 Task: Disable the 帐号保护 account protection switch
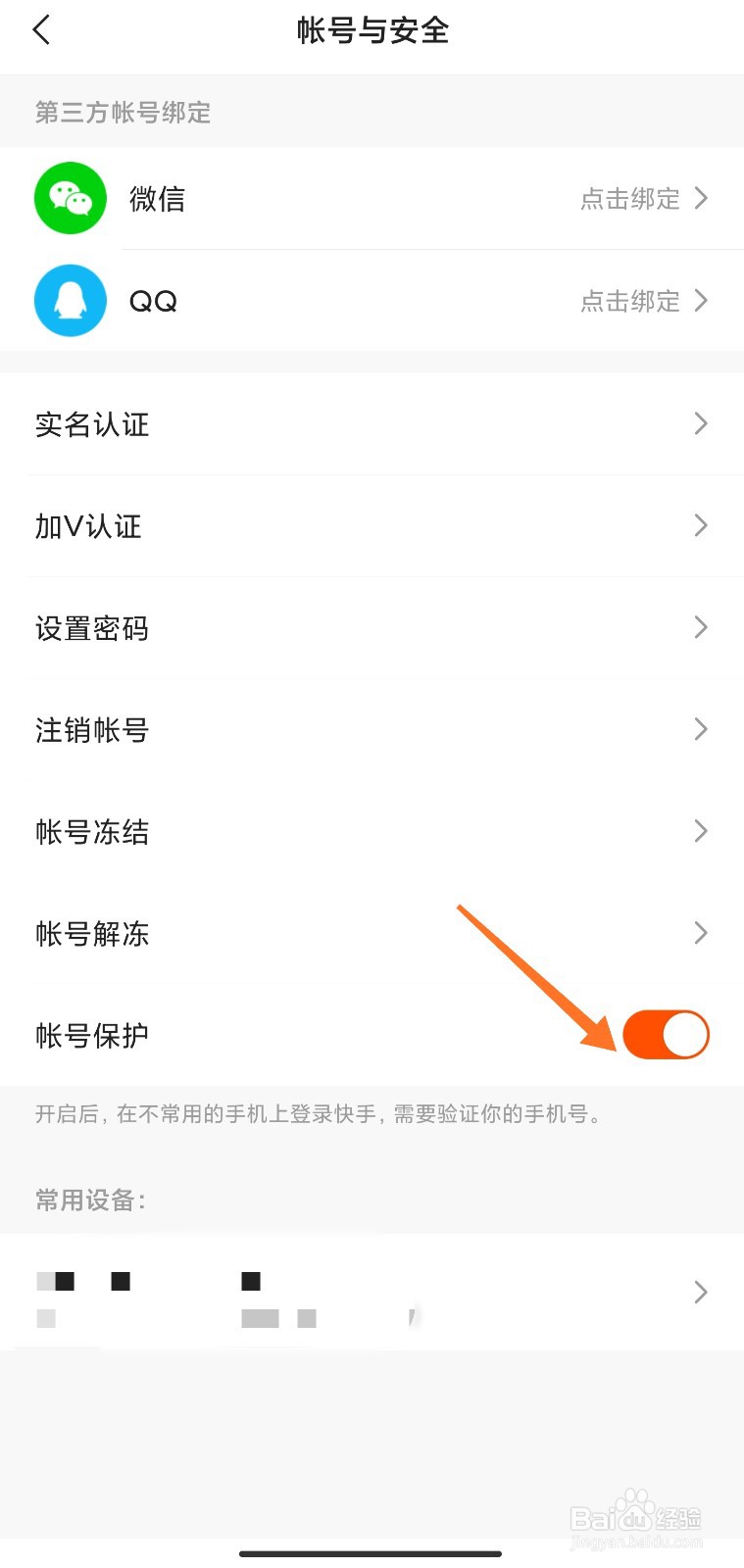click(x=668, y=1034)
